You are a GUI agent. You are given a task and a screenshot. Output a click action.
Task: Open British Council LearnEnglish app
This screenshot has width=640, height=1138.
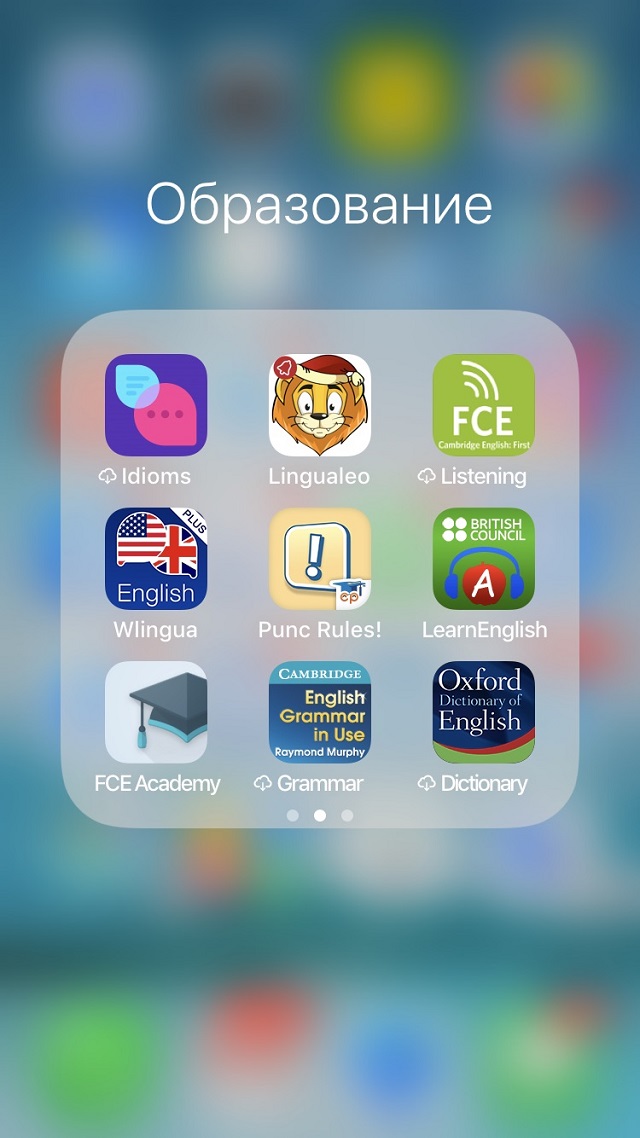pyautogui.click(x=484, y=559)
